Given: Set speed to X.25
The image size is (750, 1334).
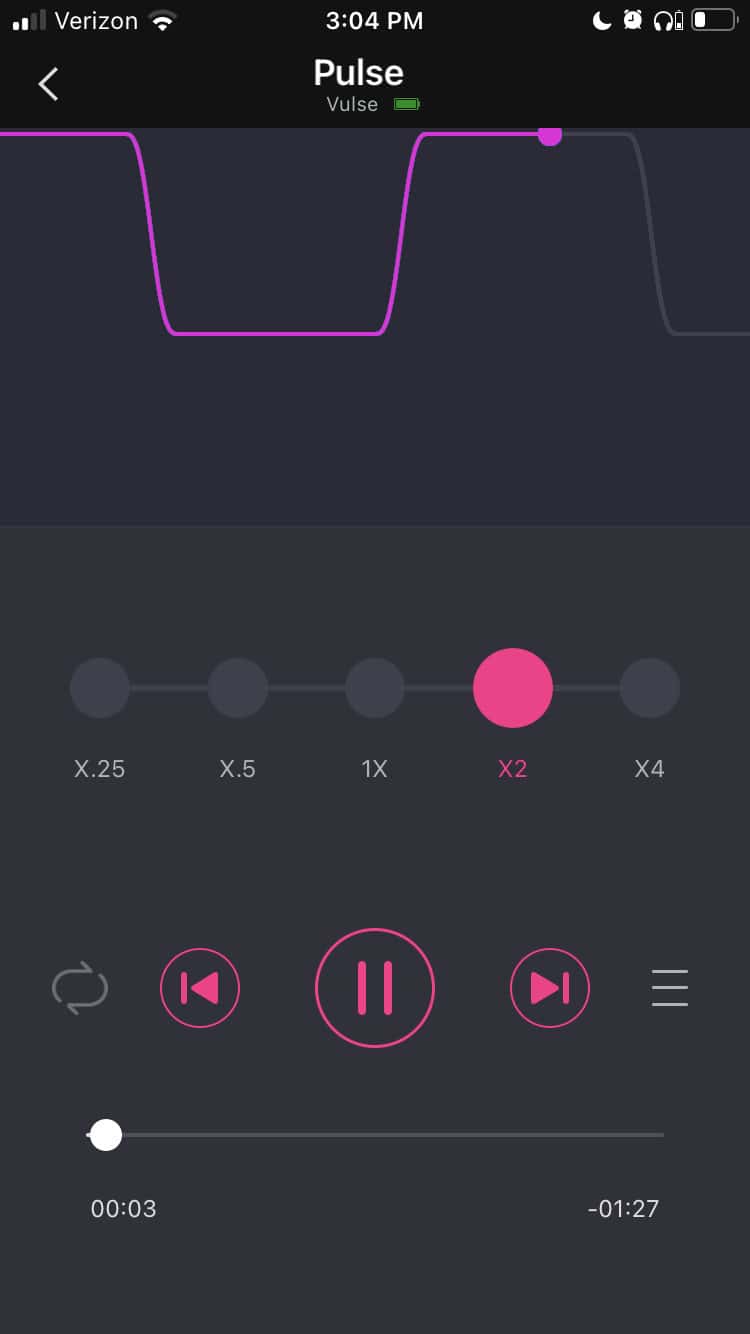Looking at the screenshot, I should click(100, 688).
